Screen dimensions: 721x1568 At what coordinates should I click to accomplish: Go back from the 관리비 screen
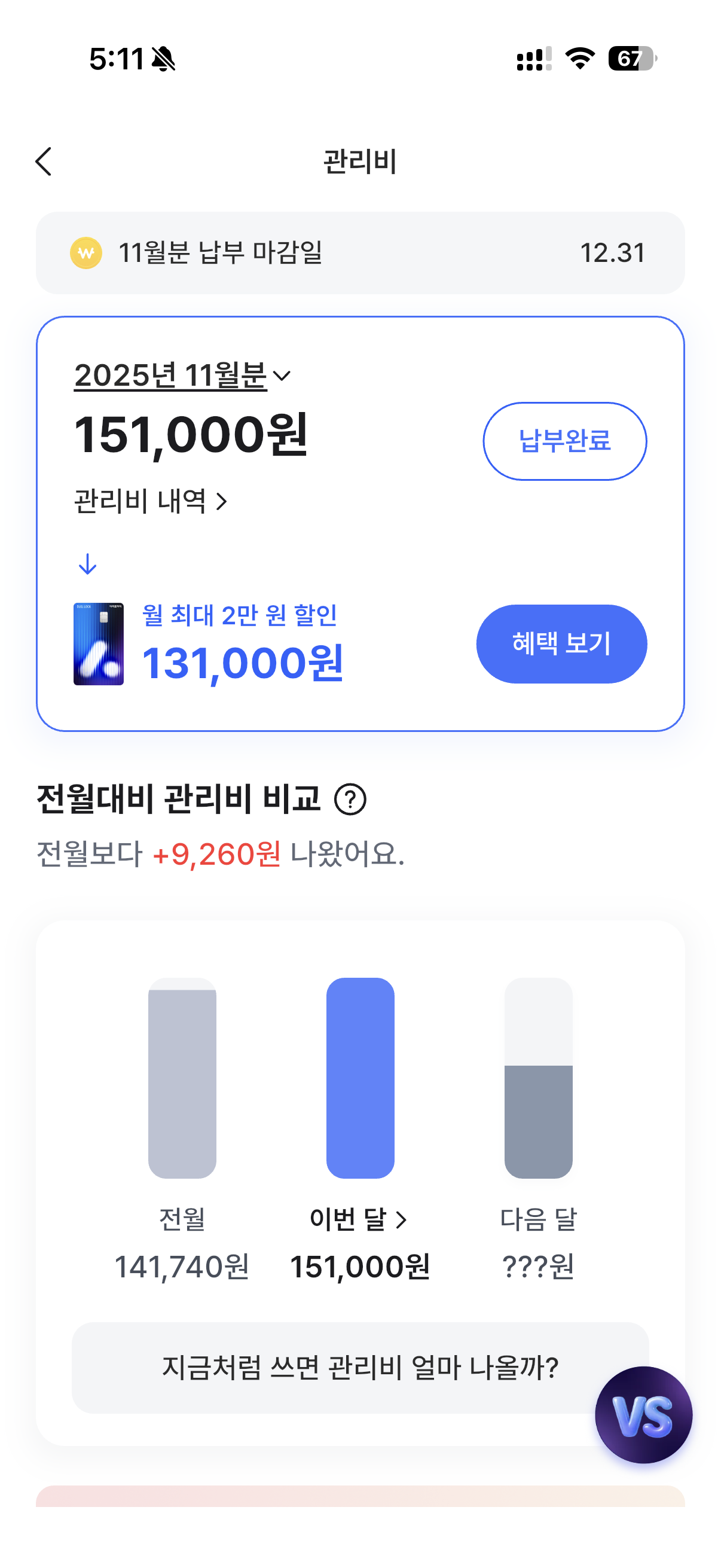click(x=44, y=162)
